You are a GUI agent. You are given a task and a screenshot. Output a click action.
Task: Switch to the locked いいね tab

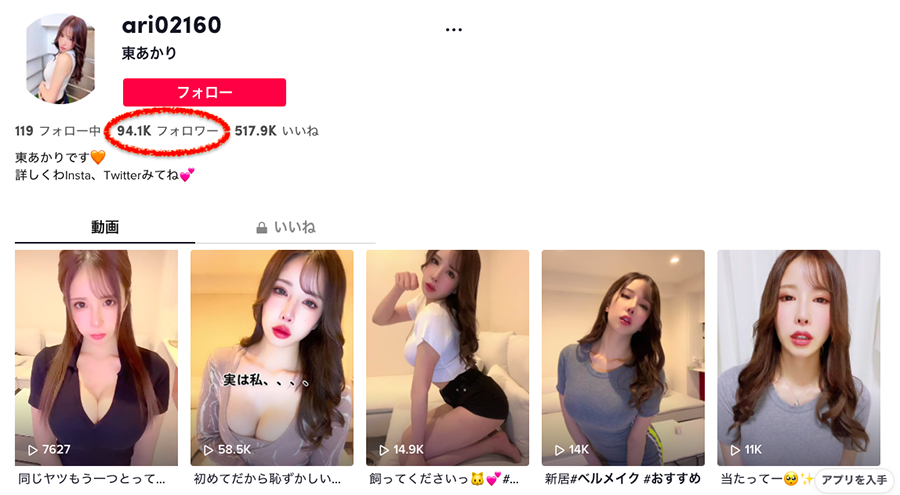286,227
